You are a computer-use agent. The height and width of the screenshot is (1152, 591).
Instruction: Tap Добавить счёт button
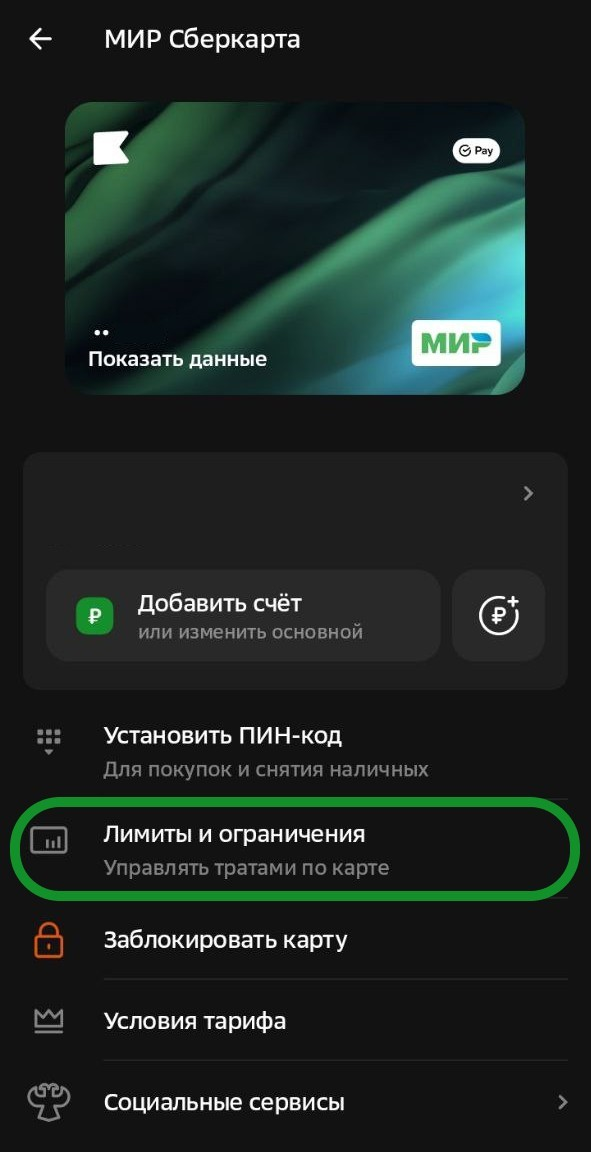point(243,616)
